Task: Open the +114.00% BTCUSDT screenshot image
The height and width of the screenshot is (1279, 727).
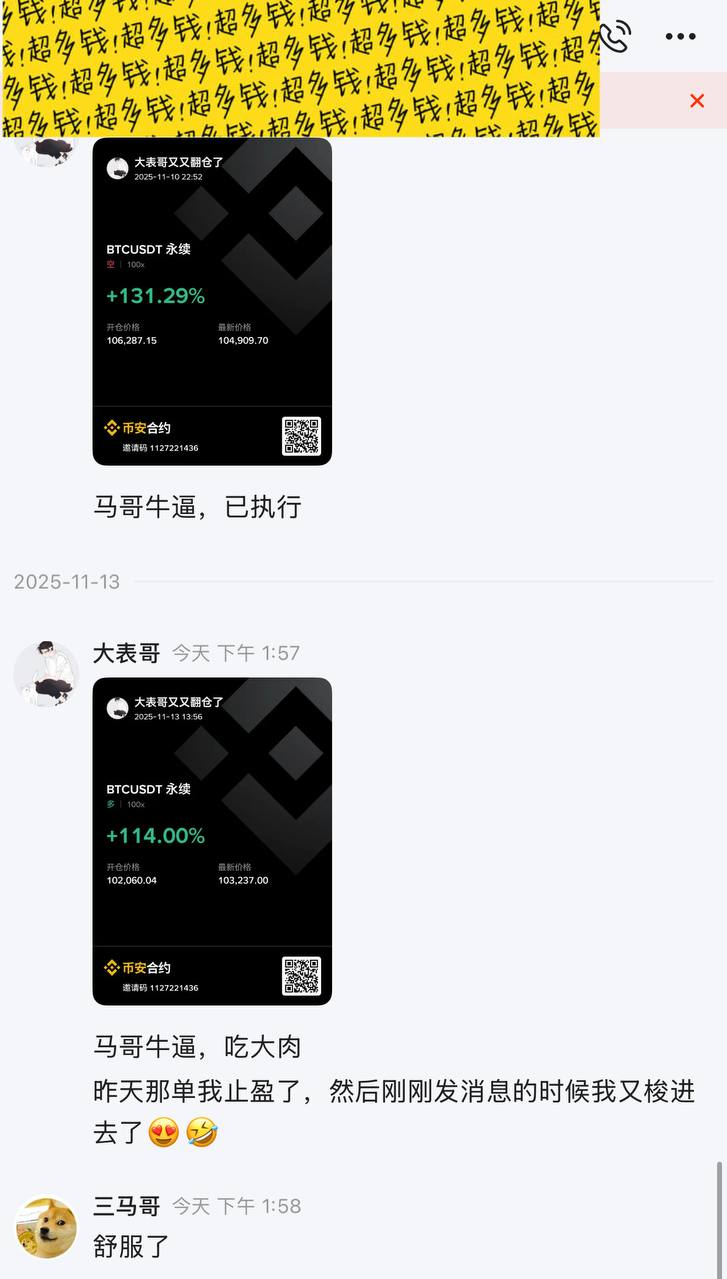Action: (x=212, y=840)
